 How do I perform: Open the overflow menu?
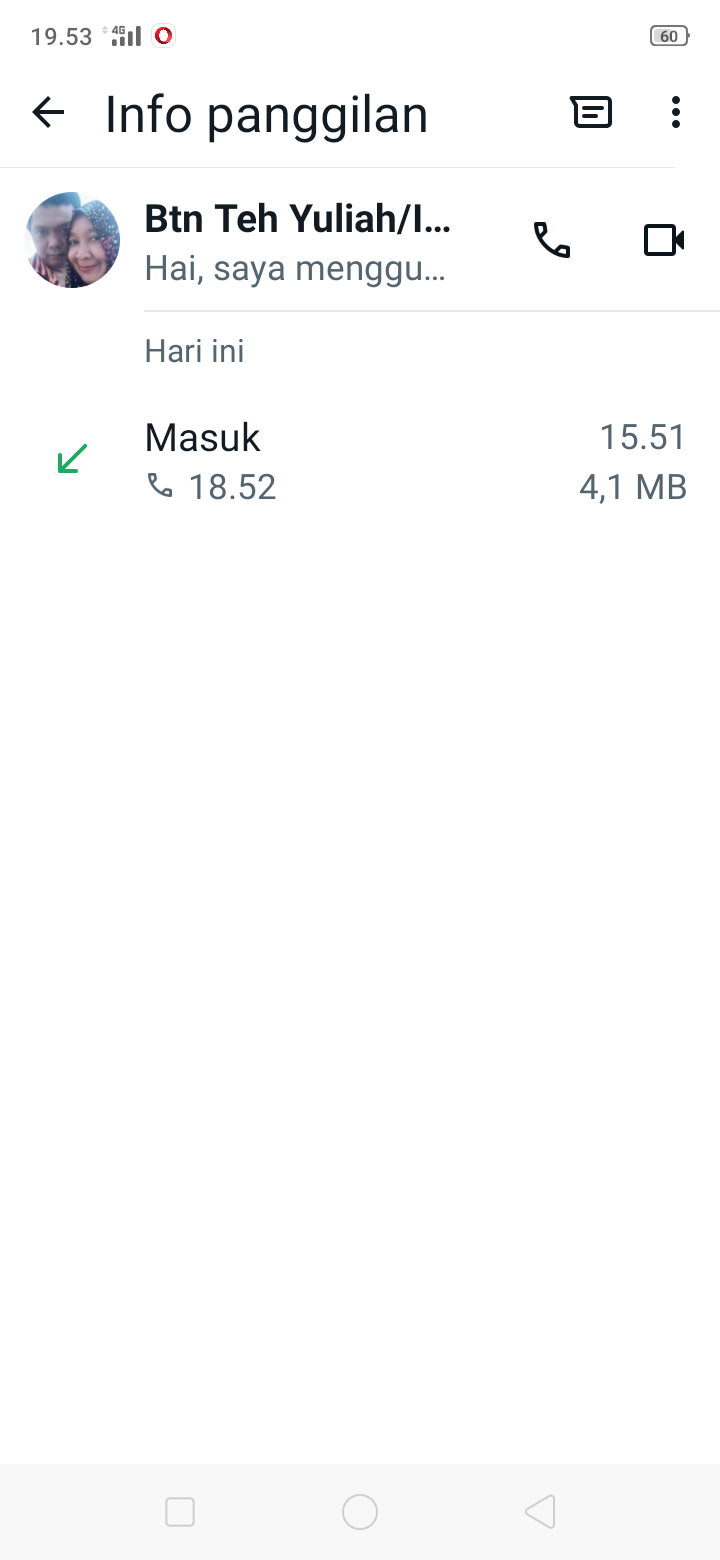pyautogui.click(x=676, y=113)
